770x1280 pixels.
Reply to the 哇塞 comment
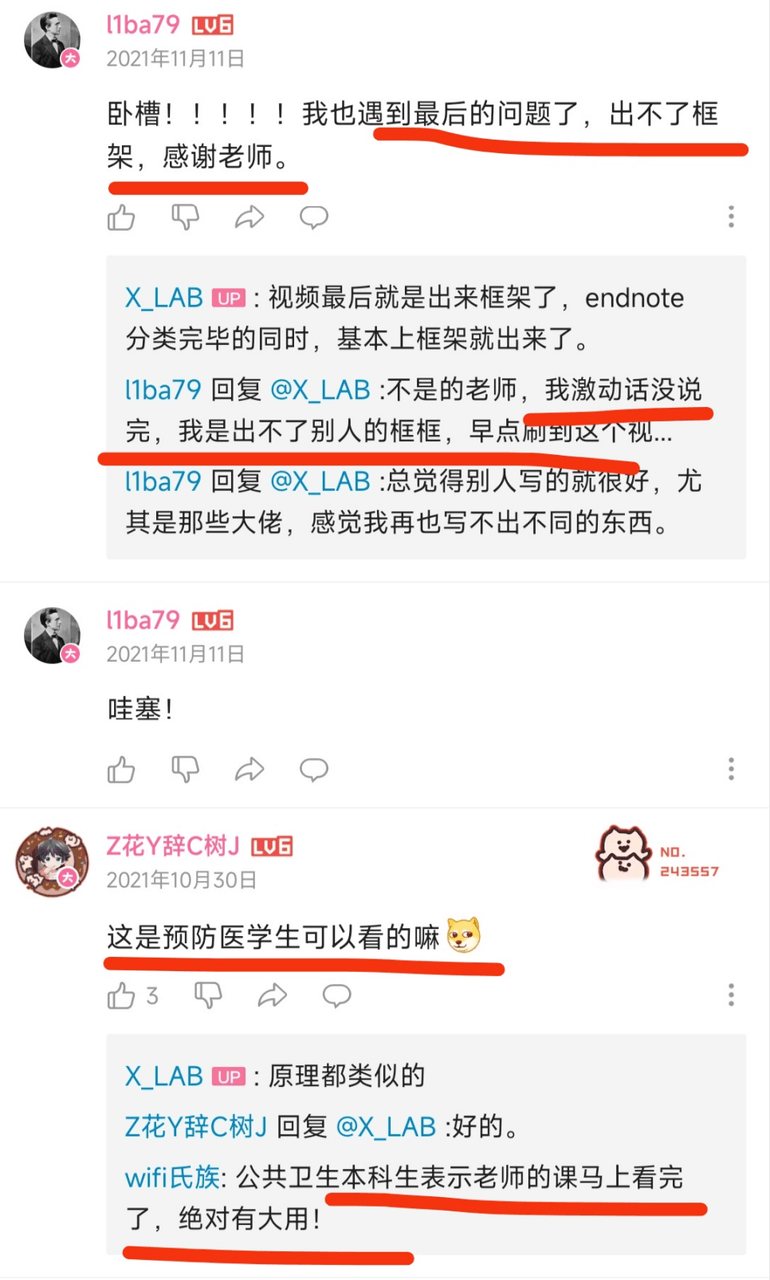(x=314, y=768)
